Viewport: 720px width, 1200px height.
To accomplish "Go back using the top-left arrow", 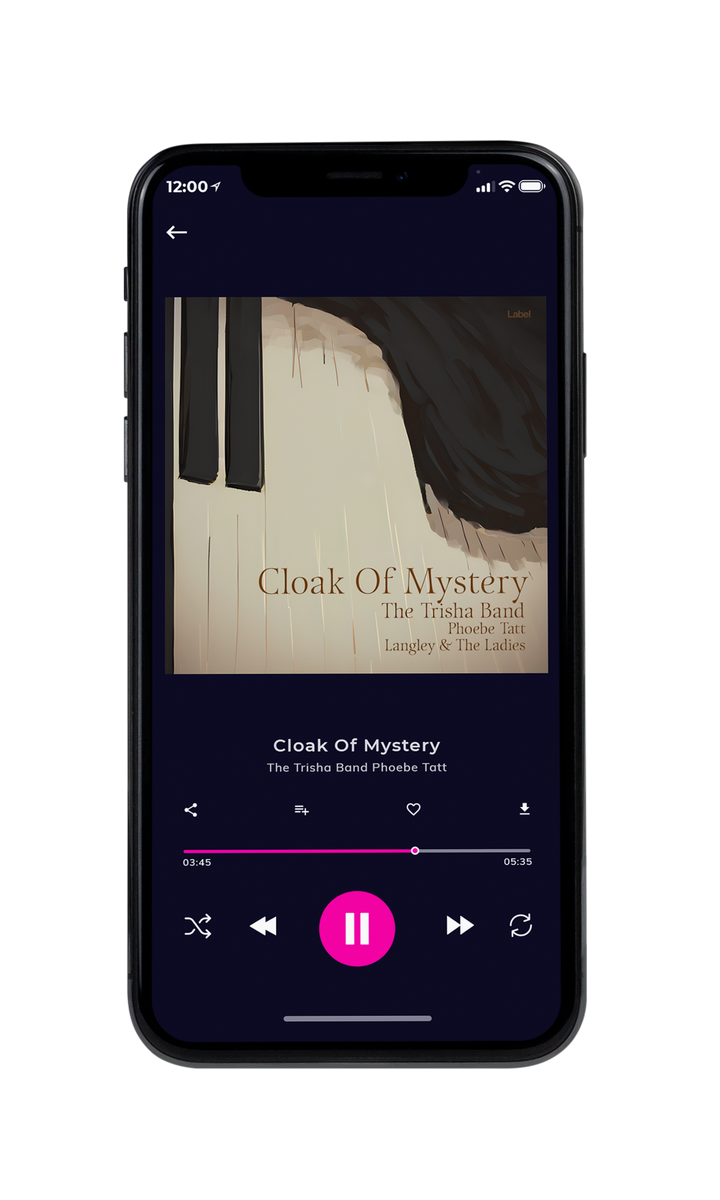I will point(177,232).
